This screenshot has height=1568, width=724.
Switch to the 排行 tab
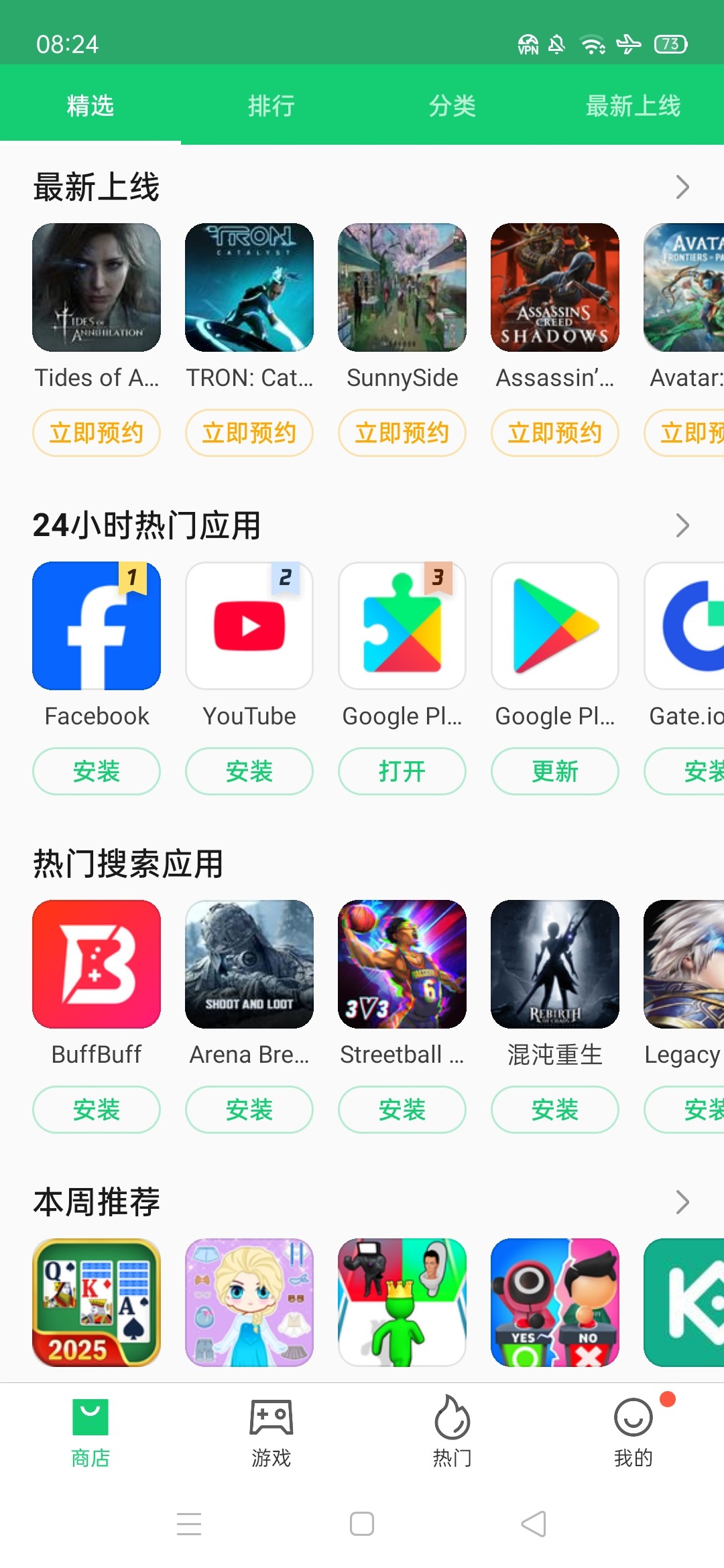tap(271, 106)
